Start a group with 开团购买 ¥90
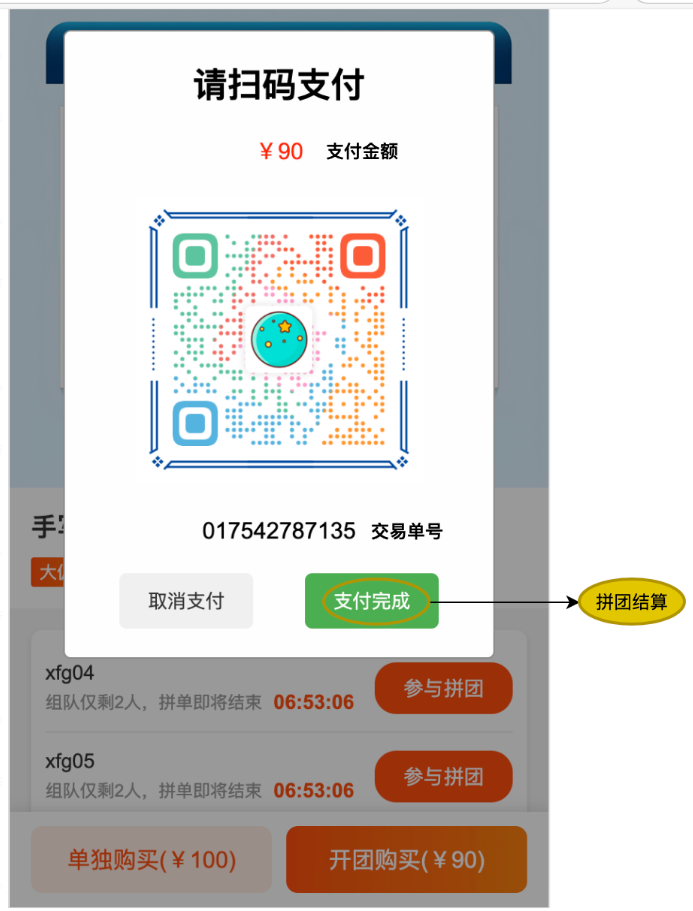 [x=406, y=860]
